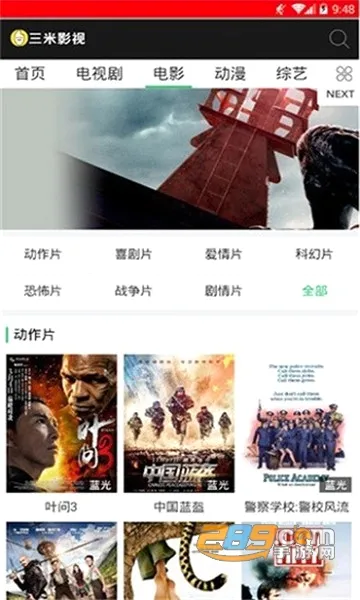Open the featured movie banner
The width and height of the screenshot is (360, 600).
(x=180, y=159)
